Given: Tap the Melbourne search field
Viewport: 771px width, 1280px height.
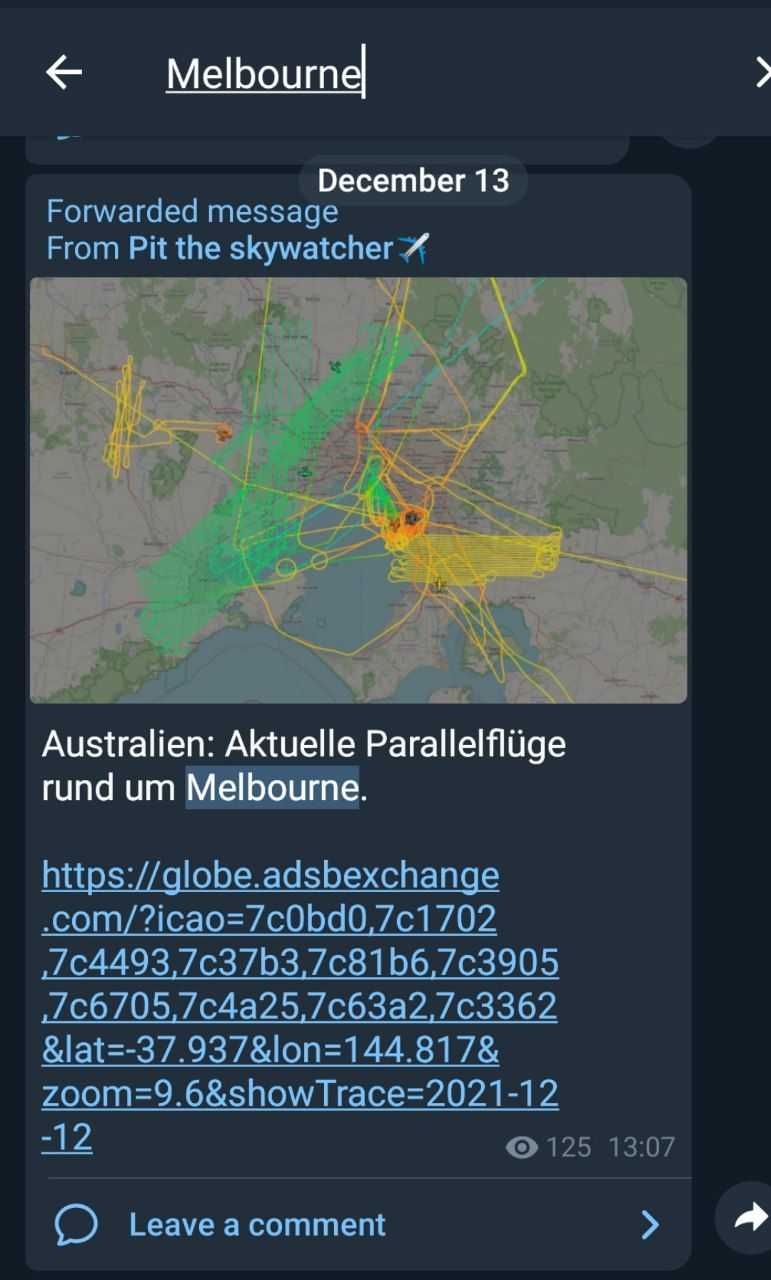Looking at the screenshot, I should tap(400, 74).
